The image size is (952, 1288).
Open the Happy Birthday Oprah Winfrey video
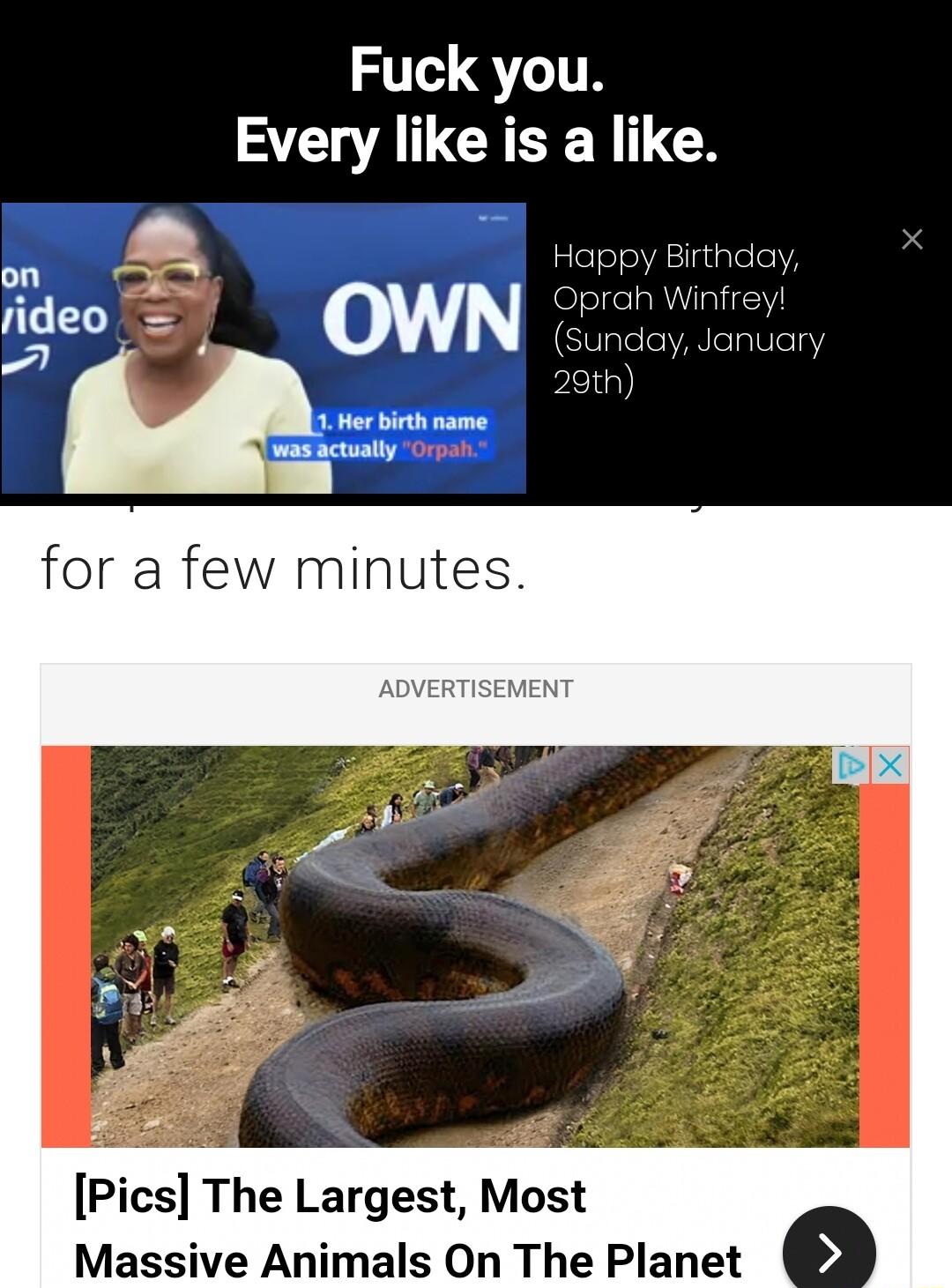[x=264, y=347]
